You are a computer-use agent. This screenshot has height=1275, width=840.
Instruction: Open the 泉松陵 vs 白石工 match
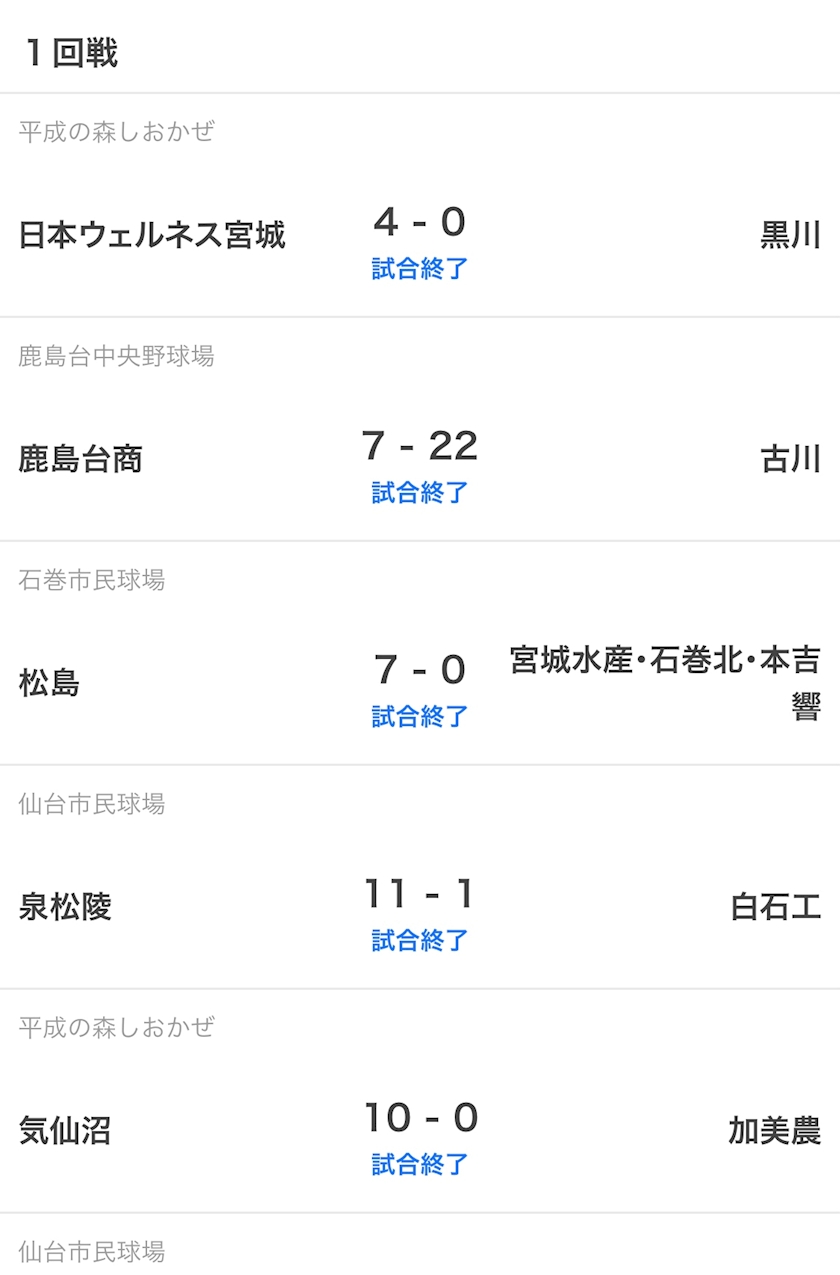(x=420, y=878)
